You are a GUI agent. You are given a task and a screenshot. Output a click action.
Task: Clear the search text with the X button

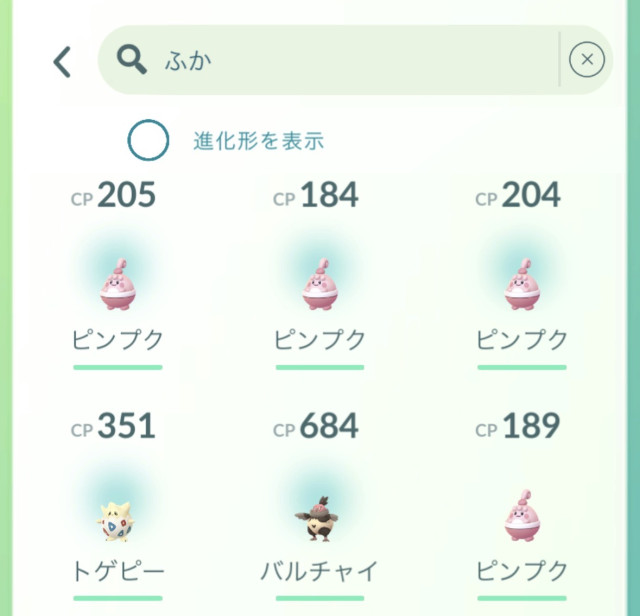[x=586, y=61]
